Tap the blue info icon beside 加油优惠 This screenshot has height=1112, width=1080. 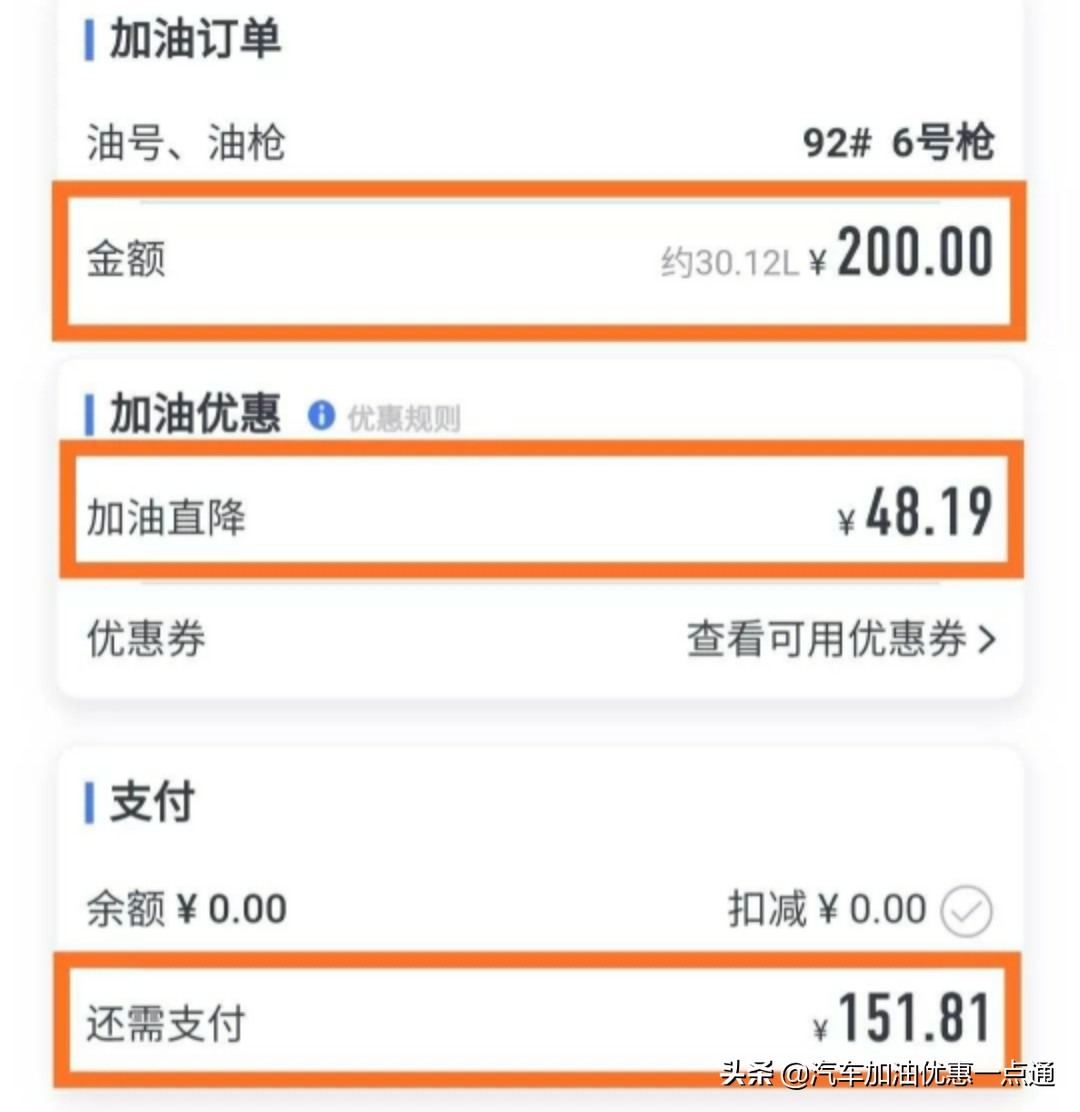coord(322,417)
